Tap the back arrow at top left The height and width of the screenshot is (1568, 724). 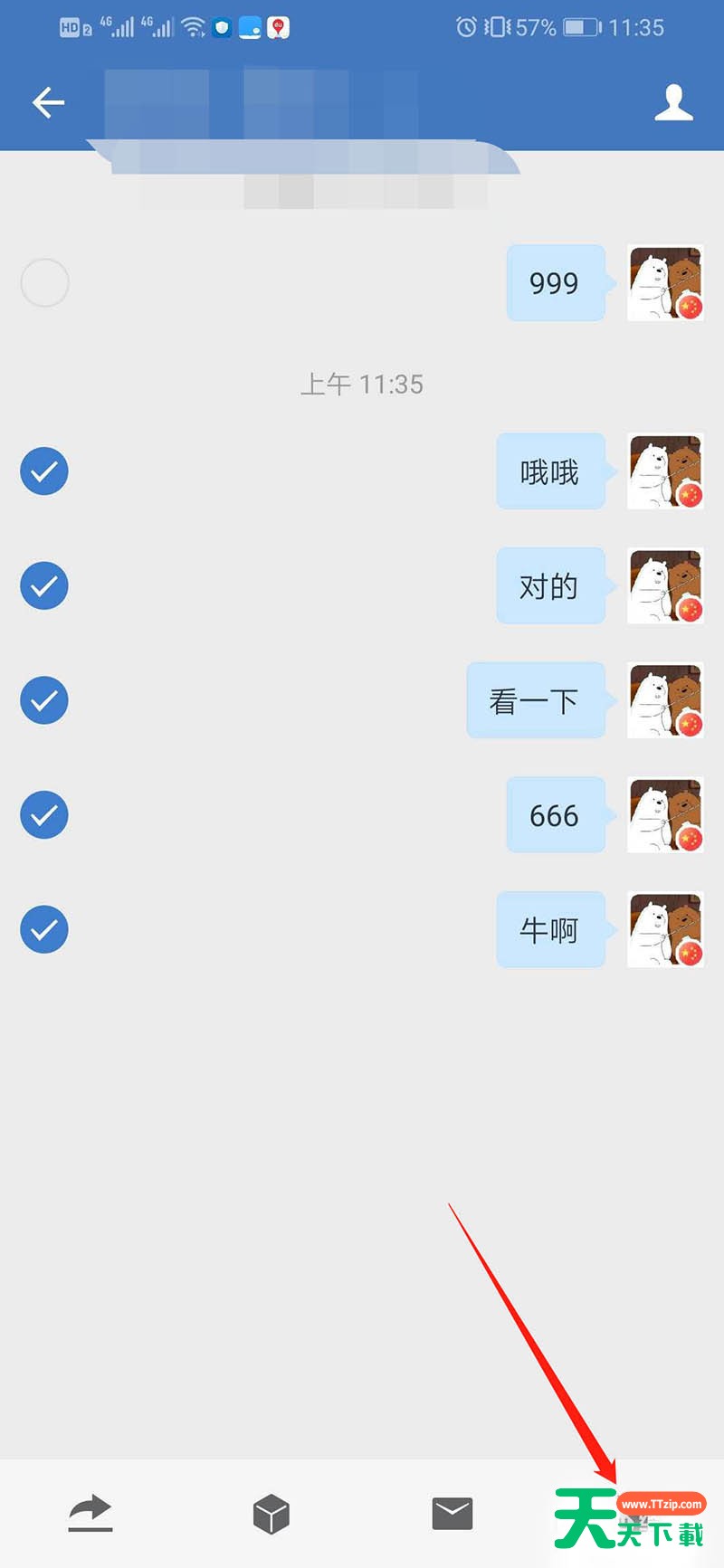pyautogui.click(x=48, y=102)
